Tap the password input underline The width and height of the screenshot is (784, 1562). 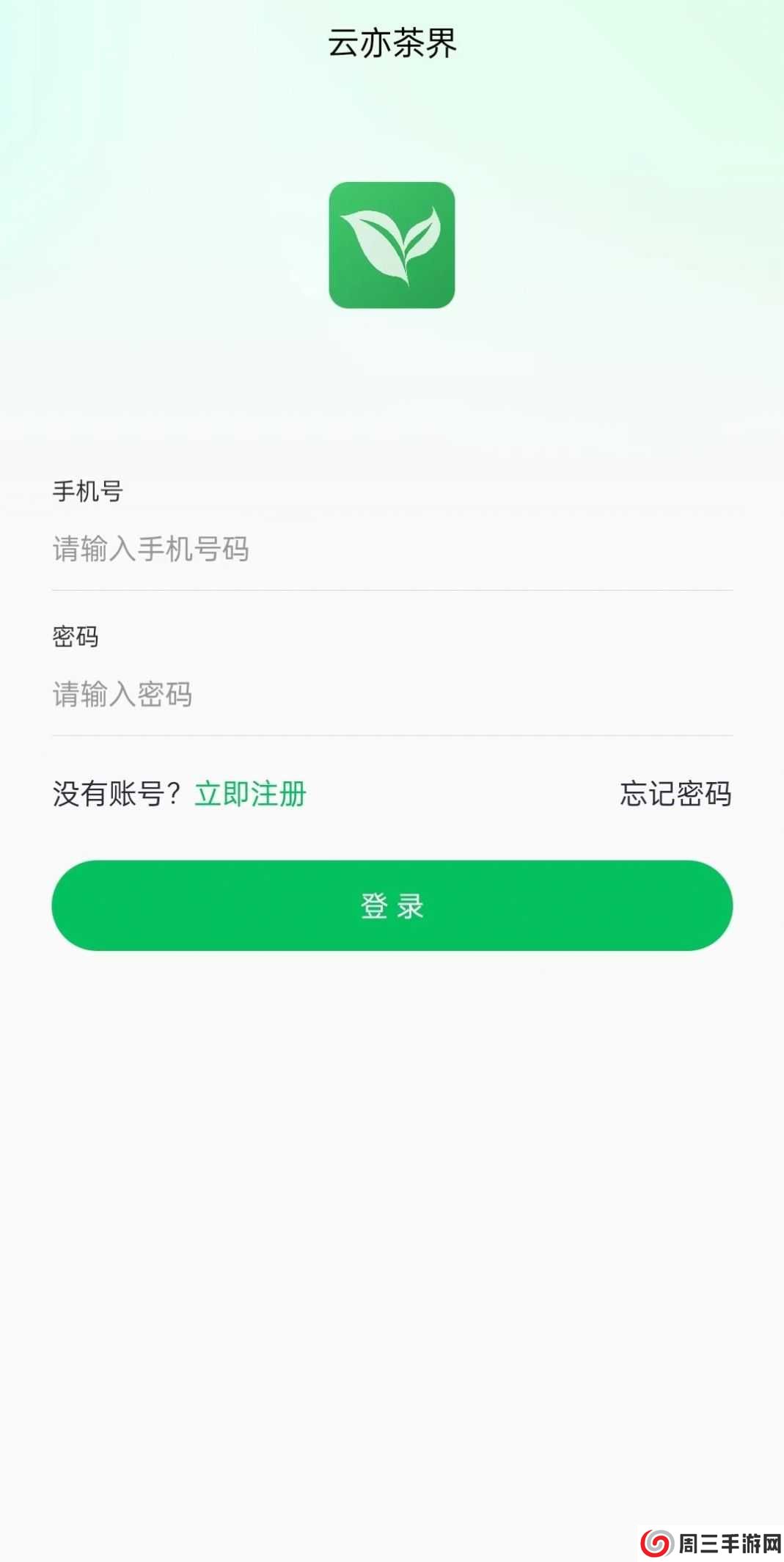coord(392,733)
